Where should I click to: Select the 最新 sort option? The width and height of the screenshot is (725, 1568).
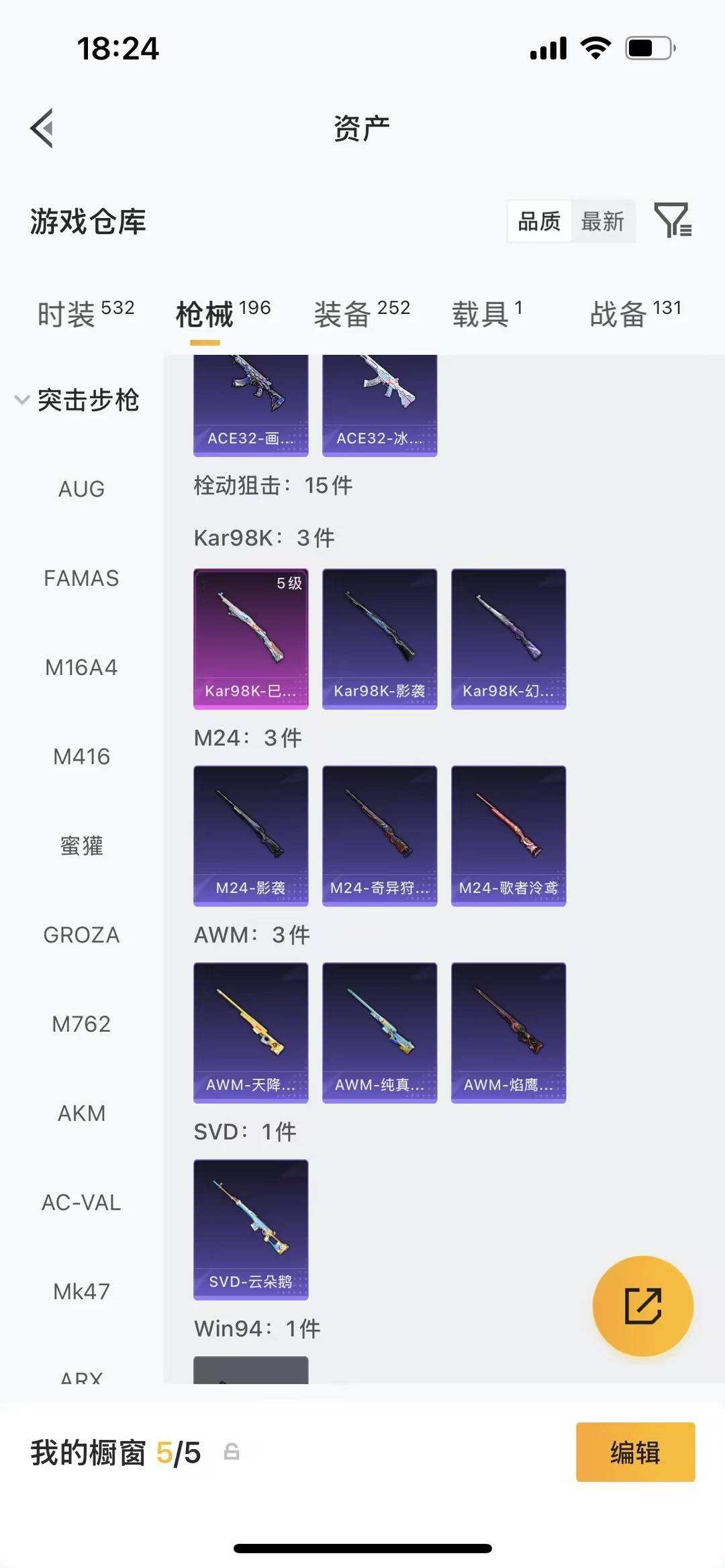tap(603, 221)
